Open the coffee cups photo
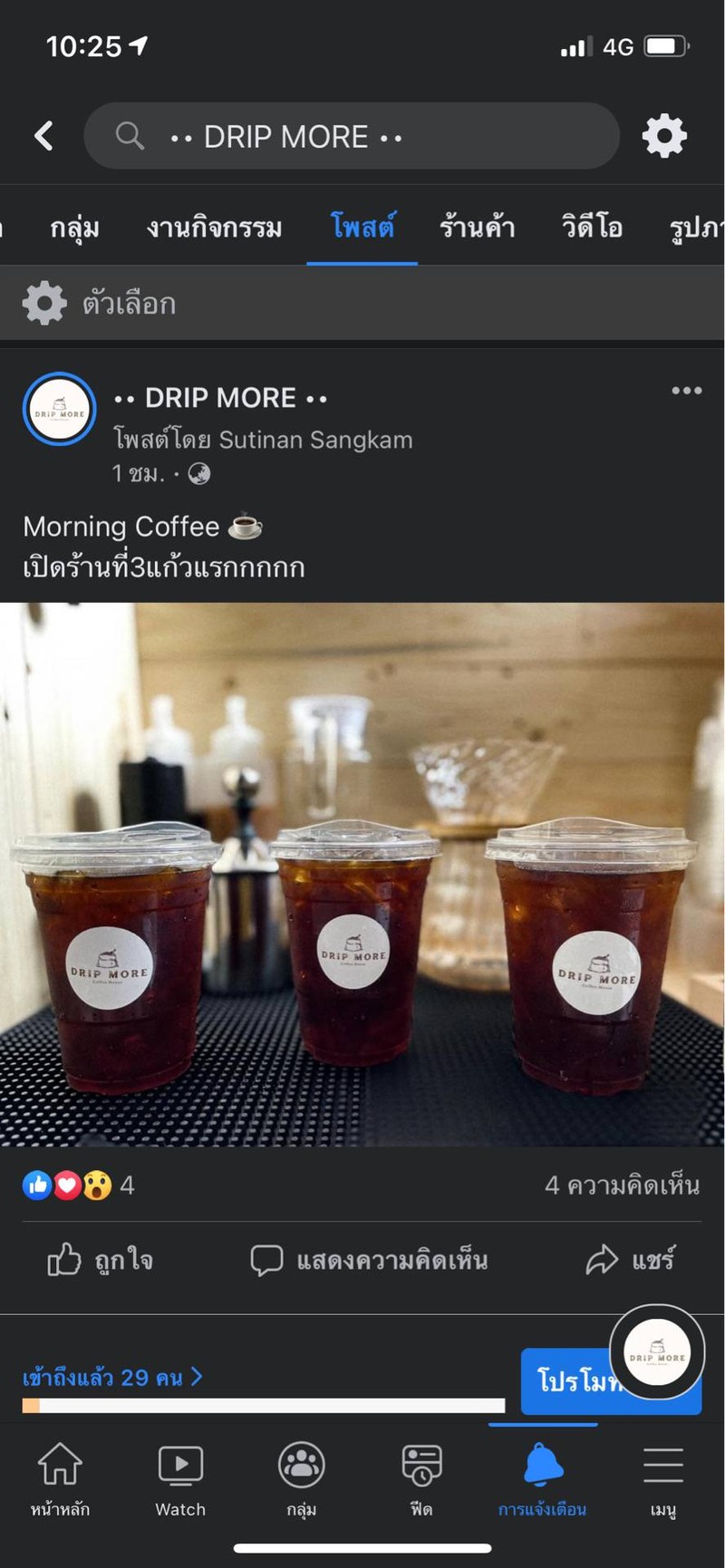Image resolution: width=725 pixels, height=1568 pixels. click(x=362, y=875)
